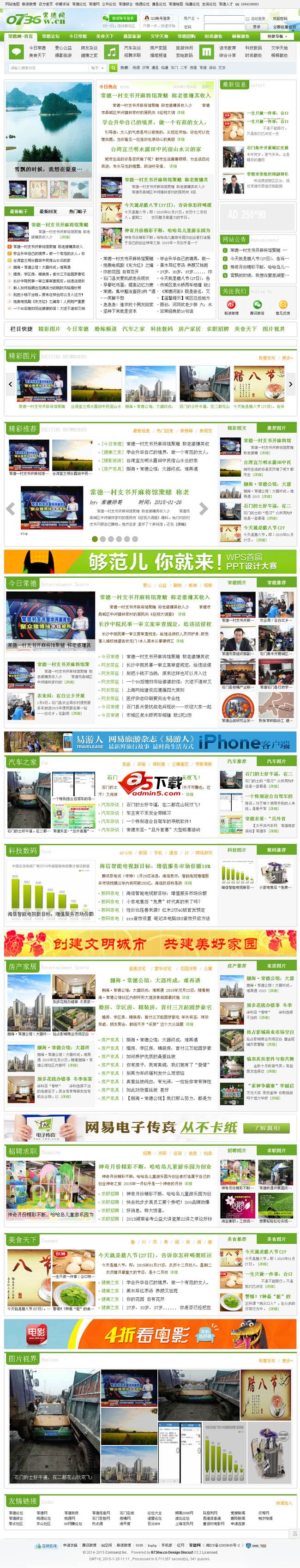Image resolution: width=300 pixels, height=1568 pixels.
Task: Show the 最新回复 tab
Action: click(x=48, y=211)
